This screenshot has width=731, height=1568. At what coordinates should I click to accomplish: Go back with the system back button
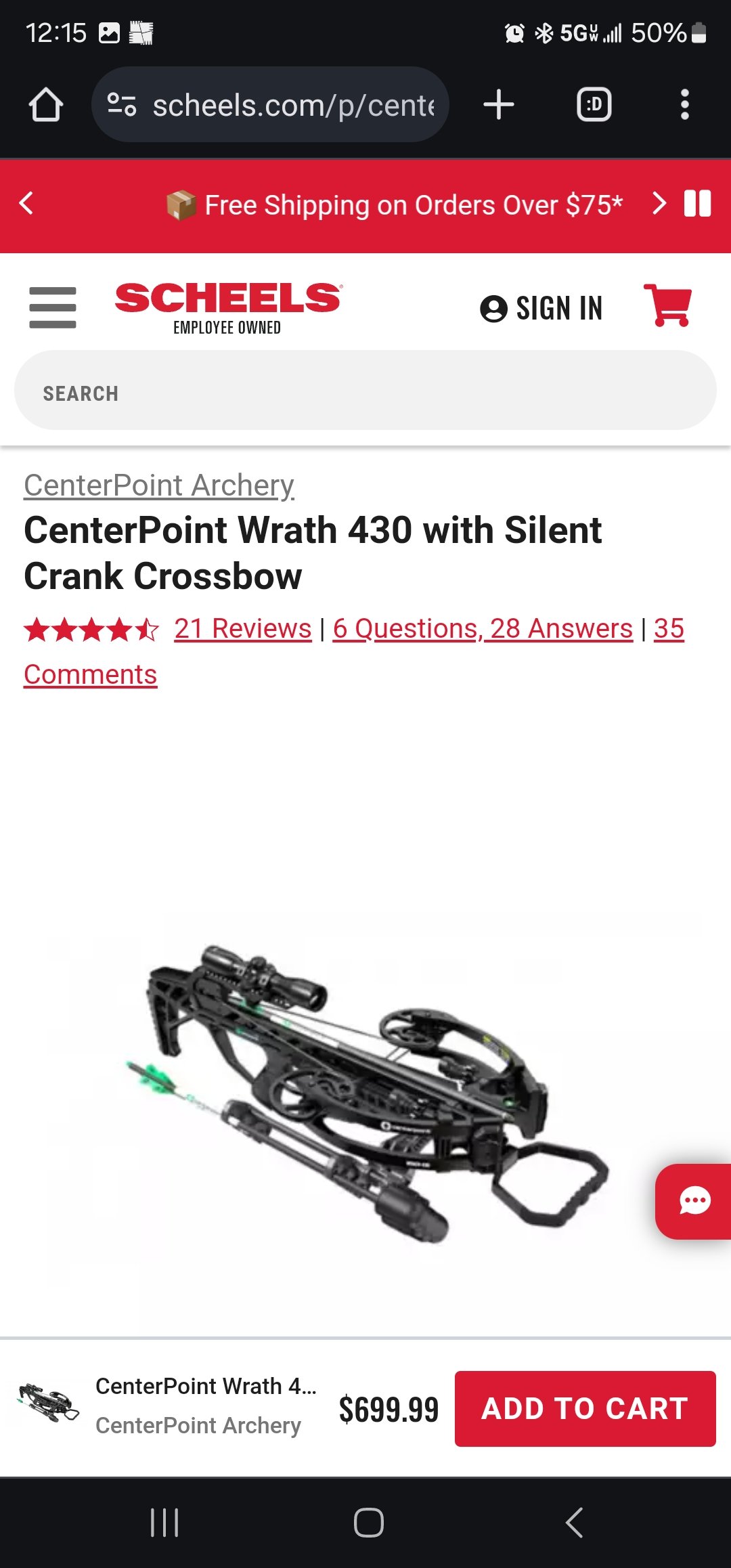[574, 1523]
